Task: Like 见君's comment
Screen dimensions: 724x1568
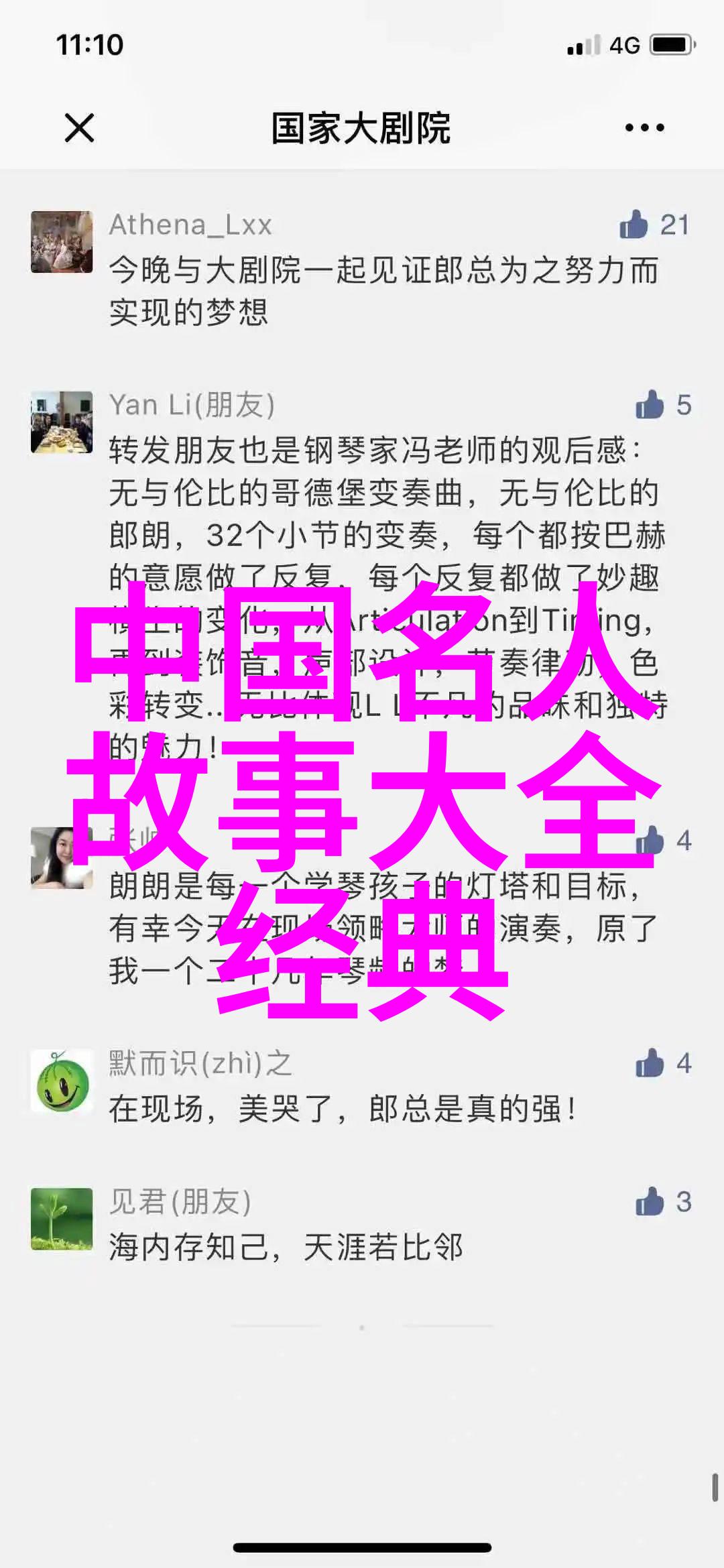Action: pos(649,1202)
